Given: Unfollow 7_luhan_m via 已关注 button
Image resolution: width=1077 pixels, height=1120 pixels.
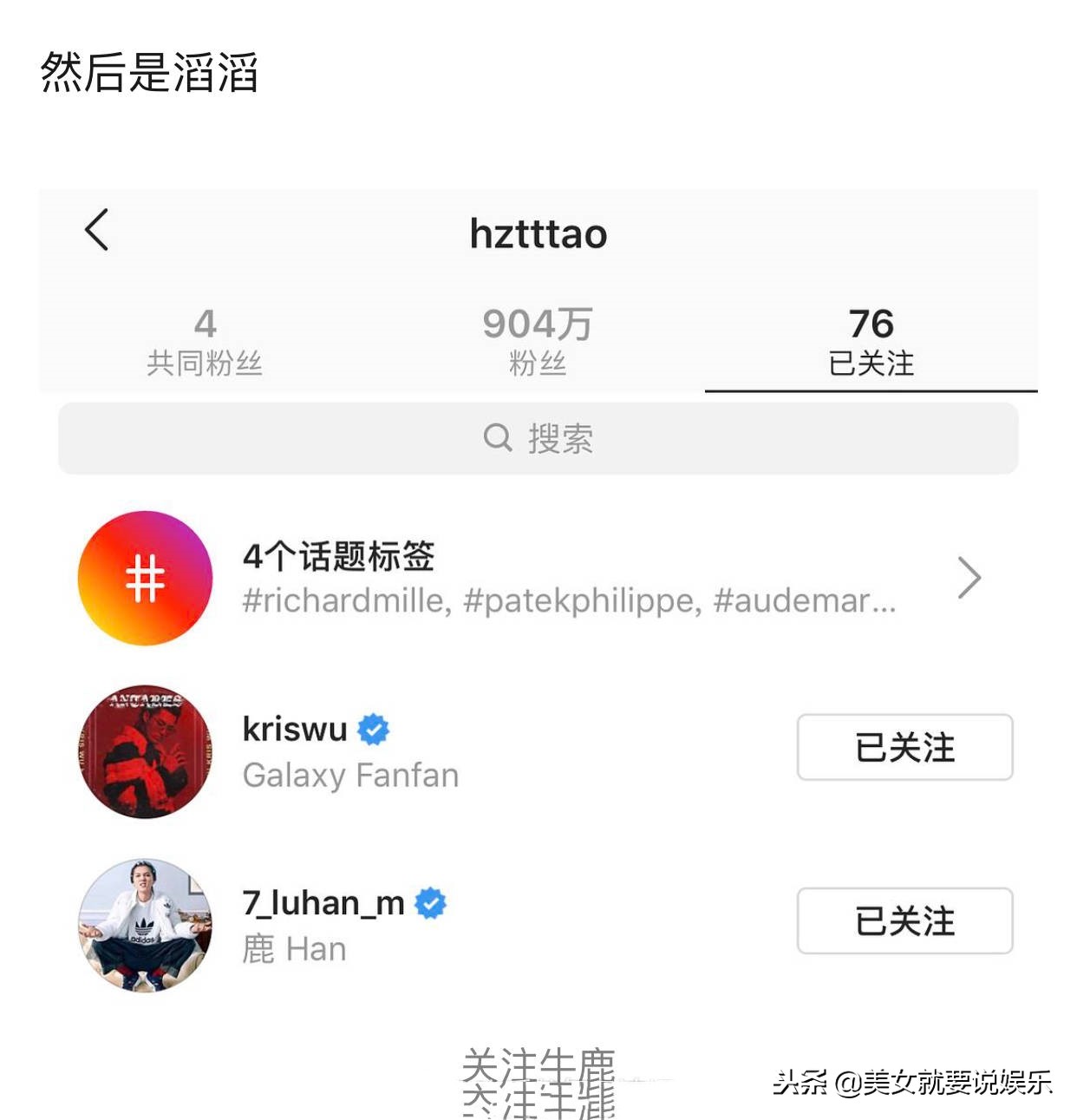Looking at the screenshot, I should 904,922.
